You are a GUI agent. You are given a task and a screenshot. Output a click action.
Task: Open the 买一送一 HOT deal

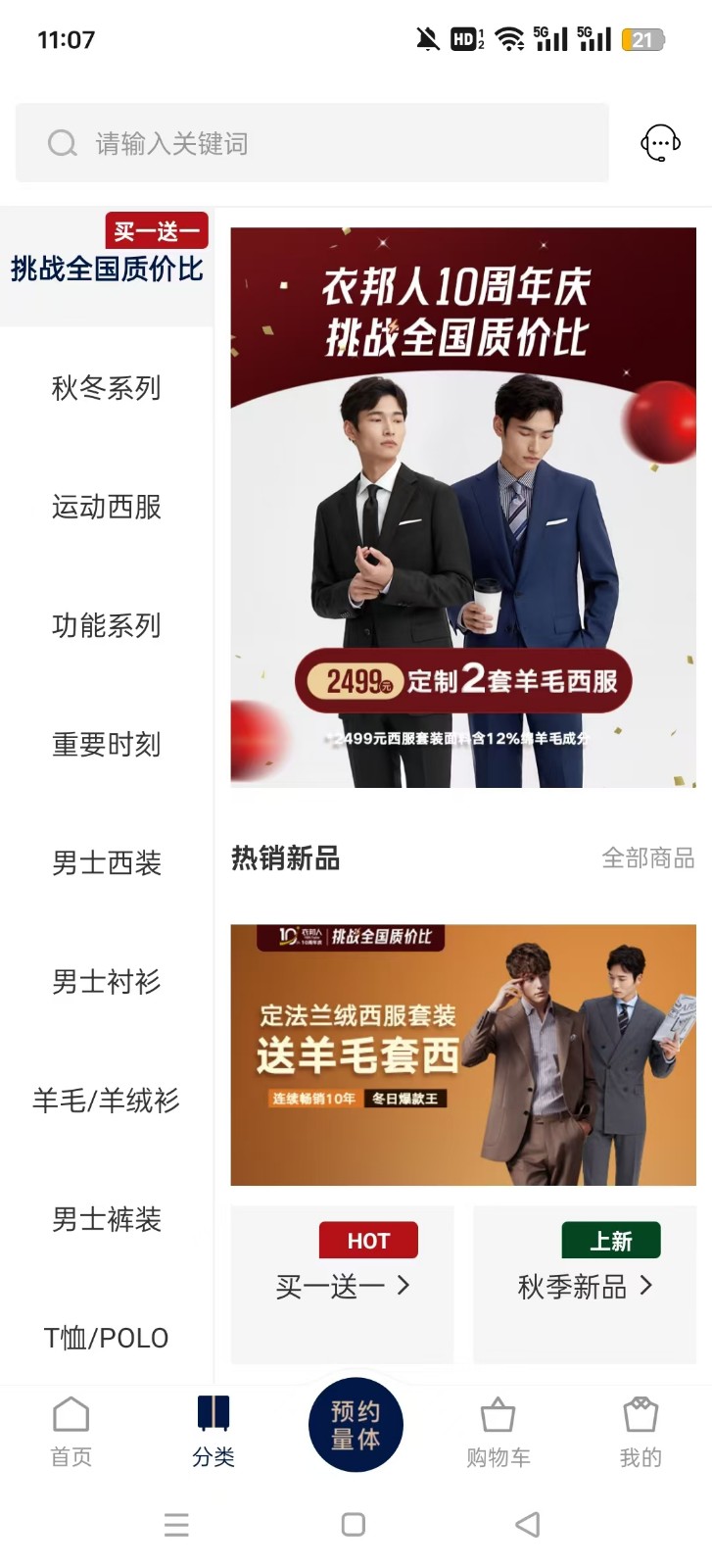click(342, 1285)
